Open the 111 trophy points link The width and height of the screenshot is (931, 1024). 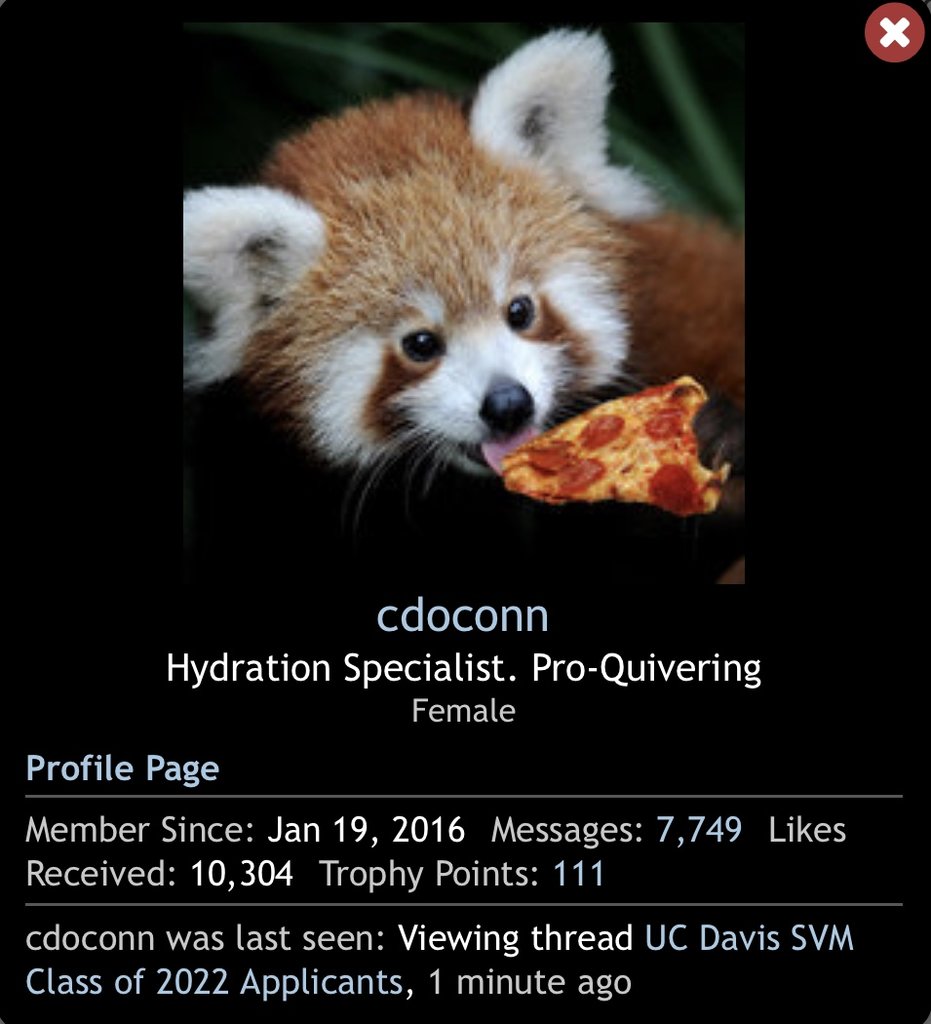[579, 874]
